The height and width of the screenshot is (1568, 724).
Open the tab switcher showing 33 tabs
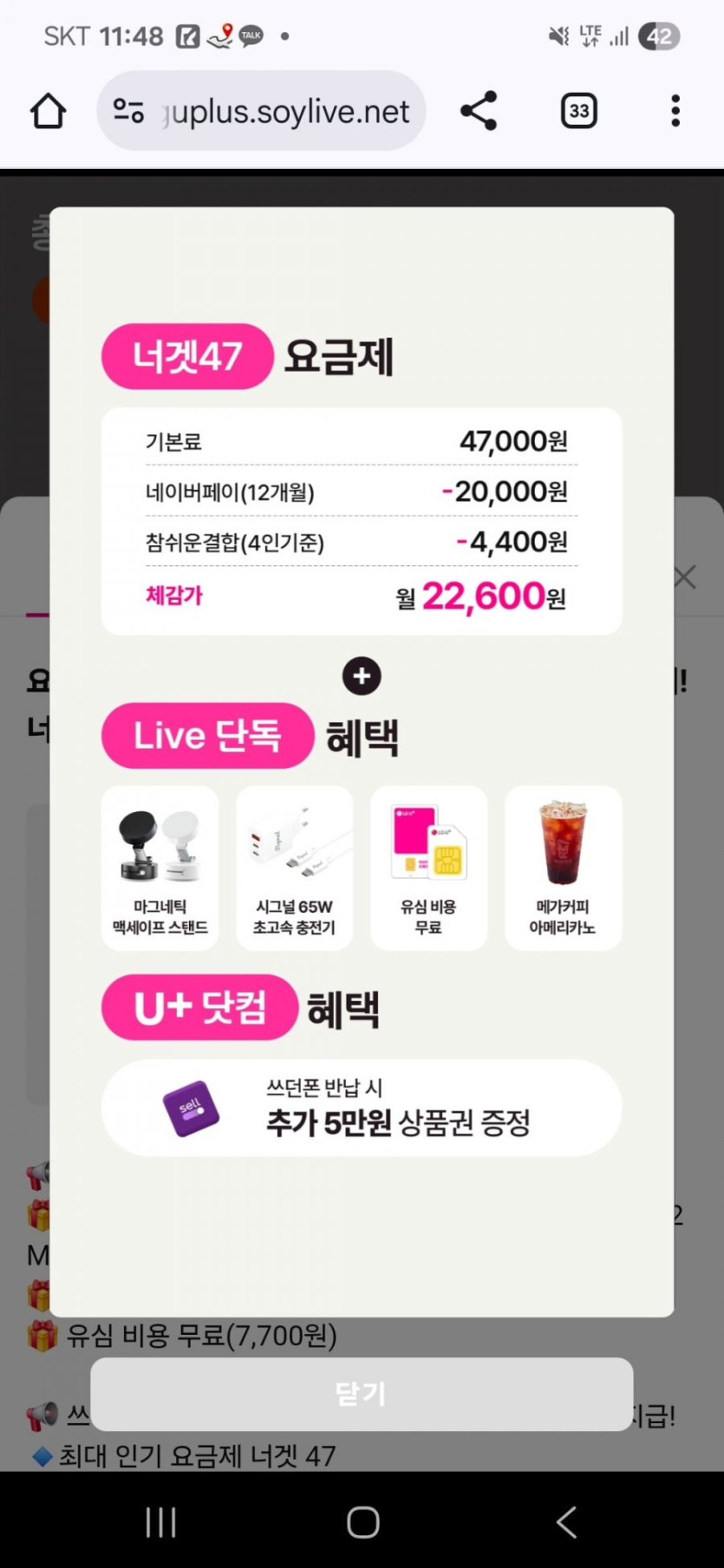[578, 111]
